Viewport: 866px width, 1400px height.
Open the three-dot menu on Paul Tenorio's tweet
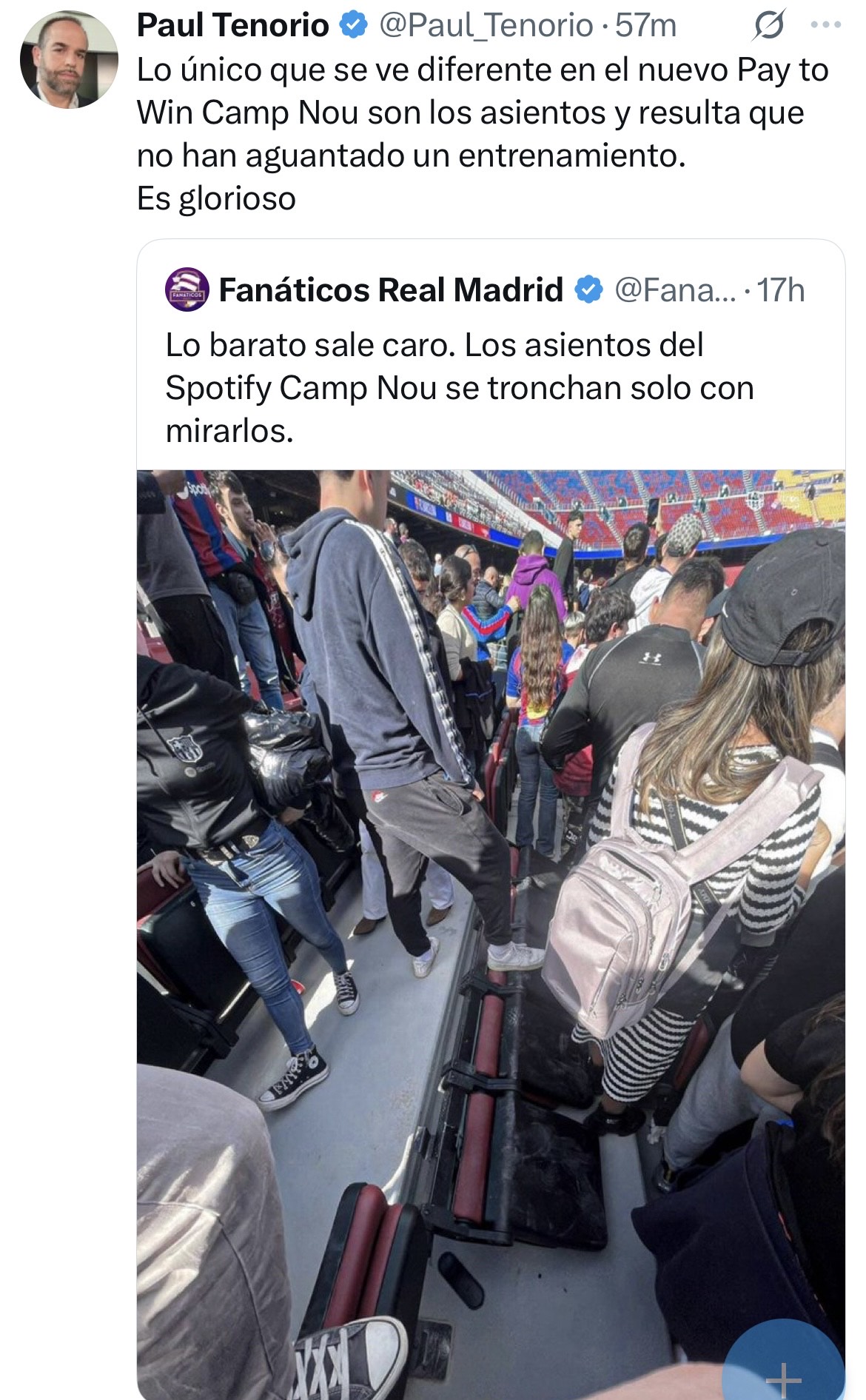click(x=825, y=25)
